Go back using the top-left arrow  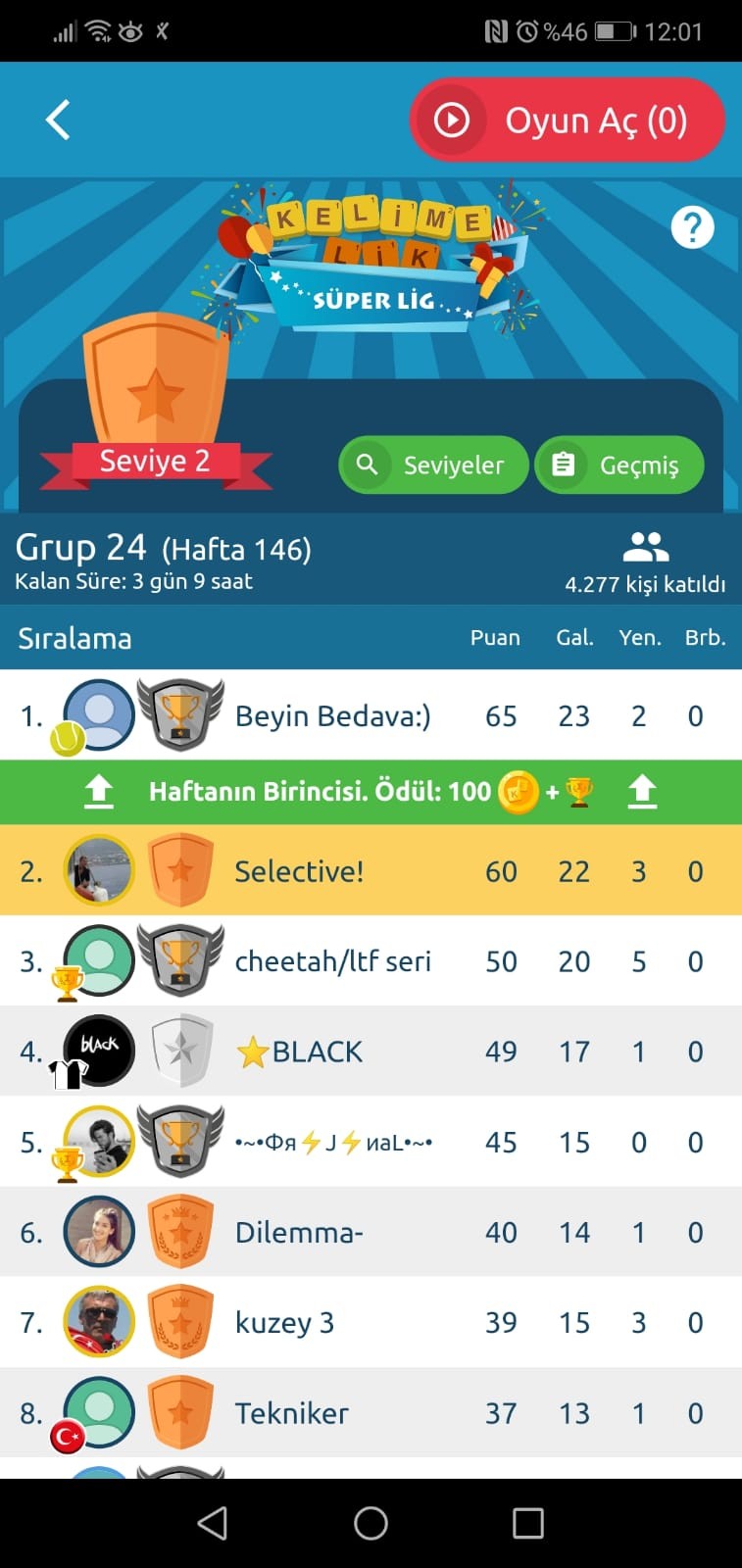(x=58, y=121)
